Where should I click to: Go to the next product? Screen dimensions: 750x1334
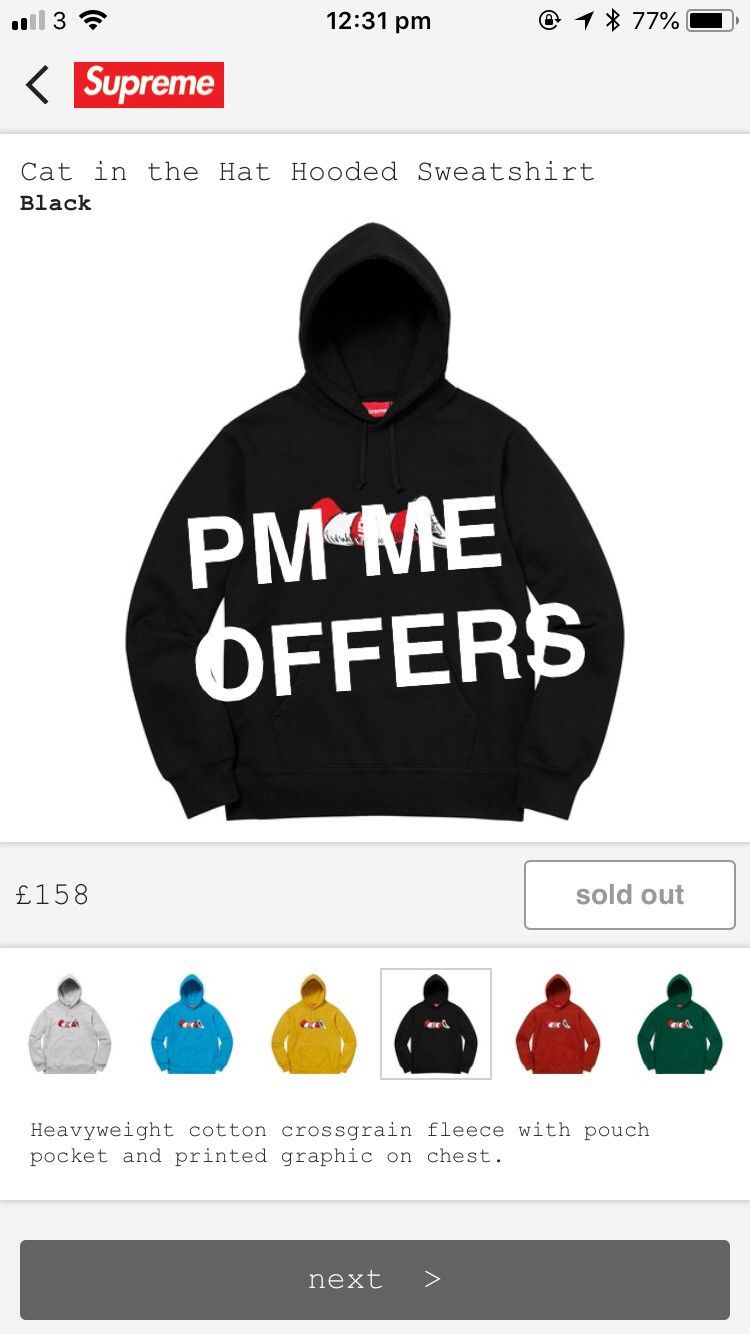tap(375, 1280)
